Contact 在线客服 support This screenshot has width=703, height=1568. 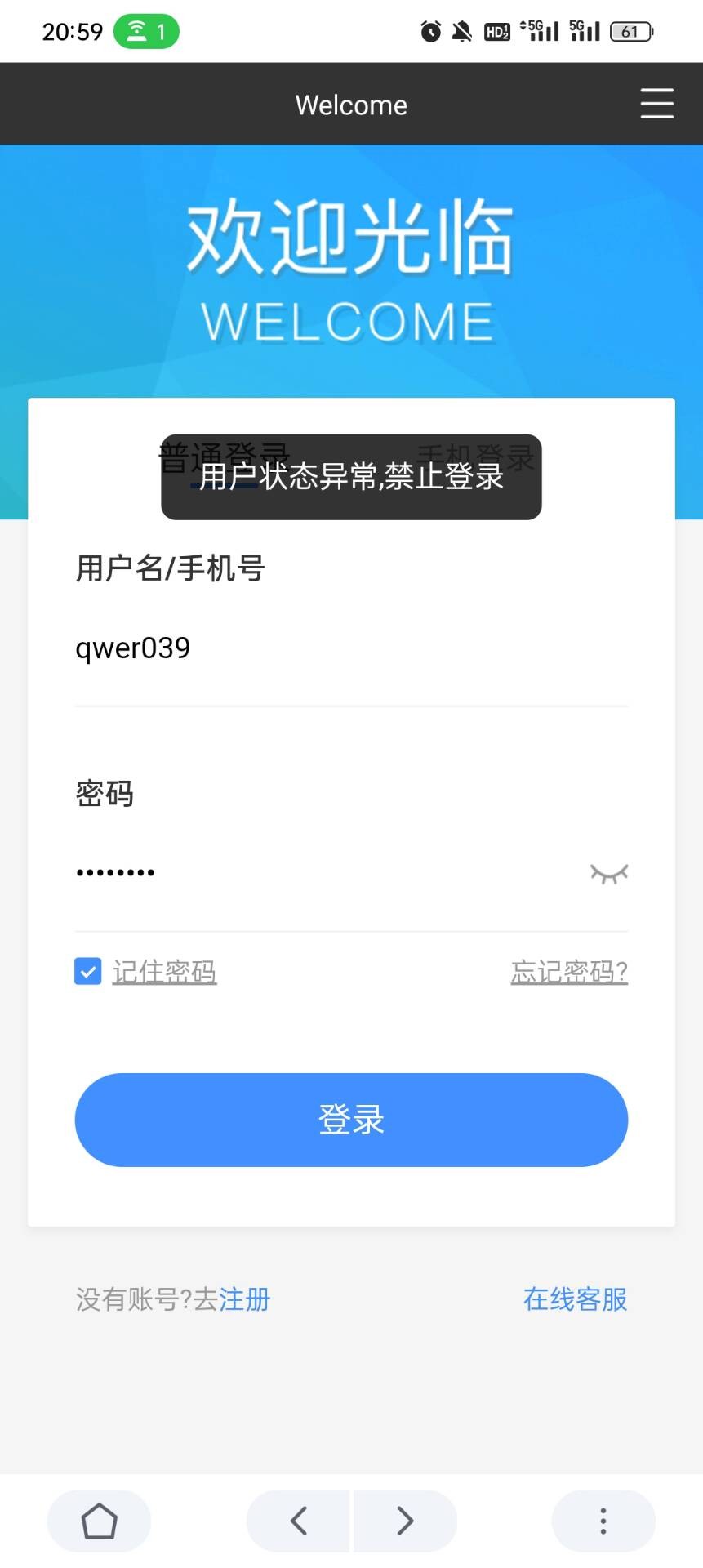click(575, 1298)
